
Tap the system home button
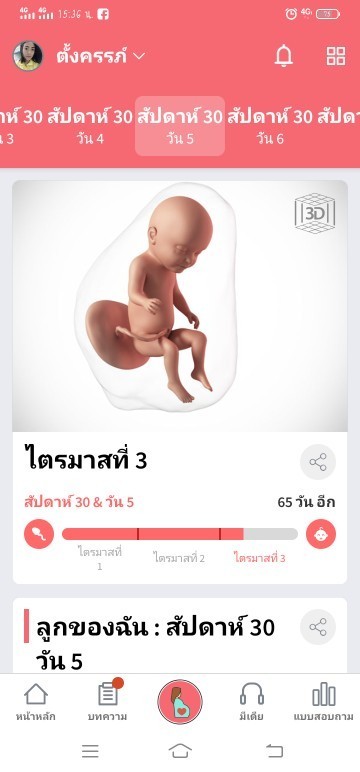(x=180, y=751)
